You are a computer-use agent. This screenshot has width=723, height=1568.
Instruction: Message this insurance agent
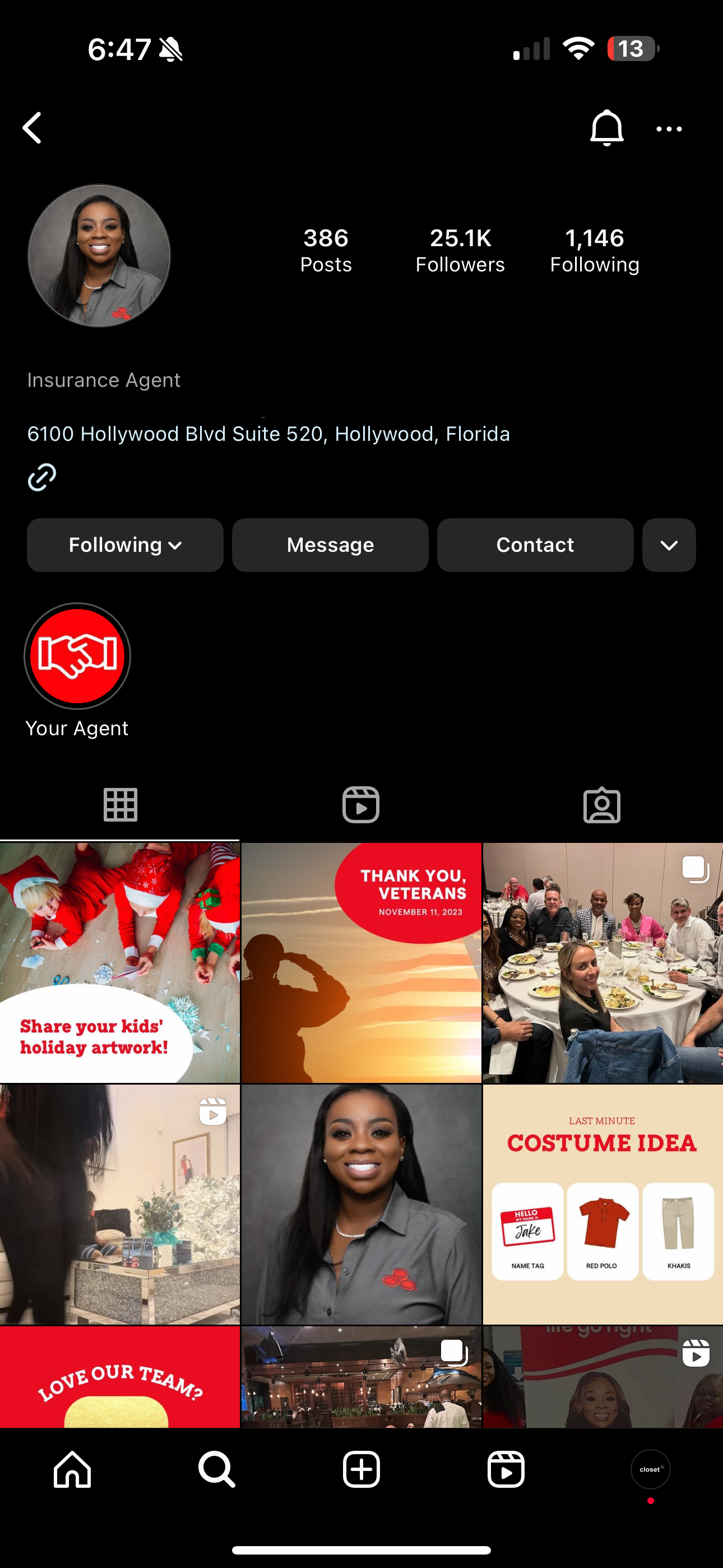coord(330,545)
